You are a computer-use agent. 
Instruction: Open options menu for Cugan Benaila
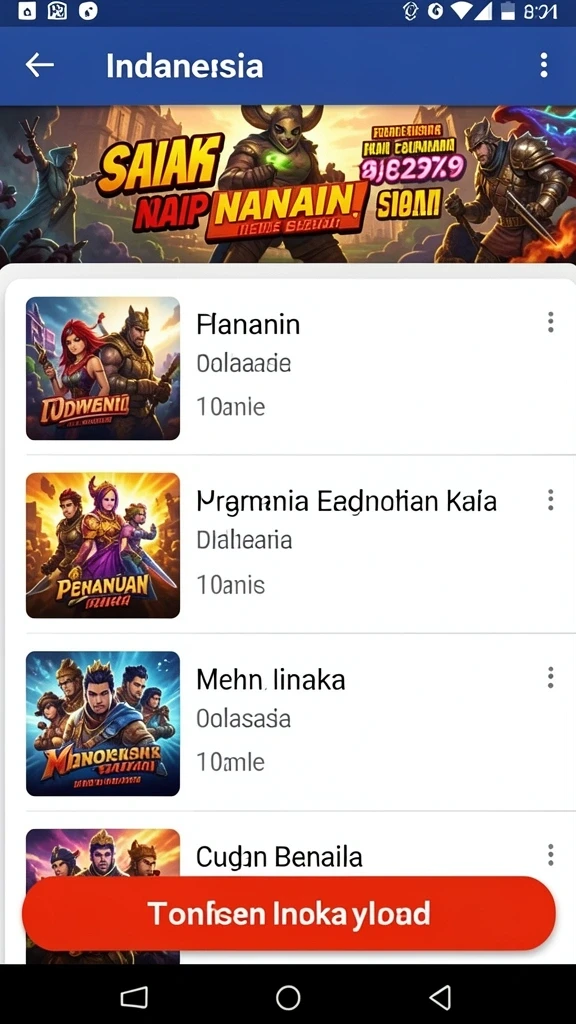[551, 854]
